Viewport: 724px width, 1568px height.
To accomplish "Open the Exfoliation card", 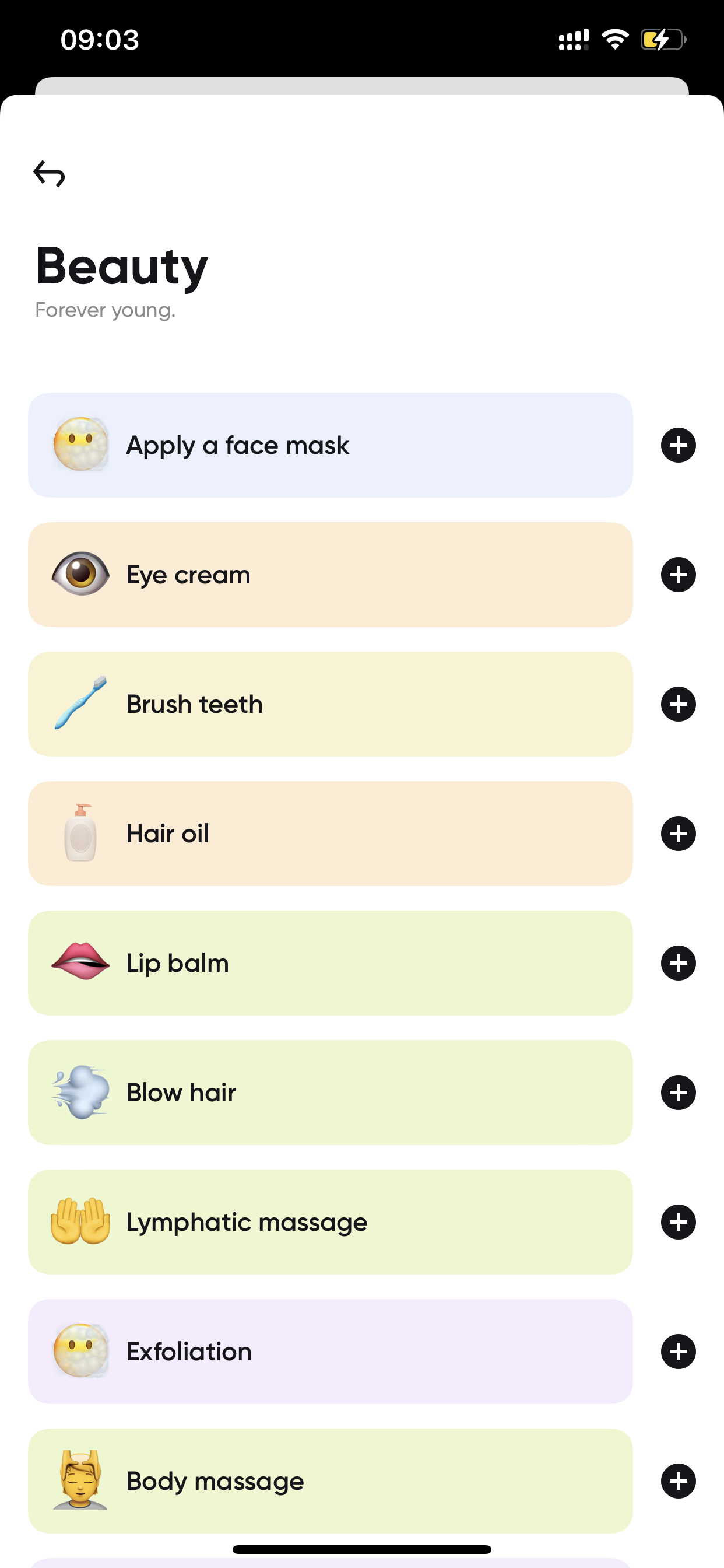I will pos(331,1352).
